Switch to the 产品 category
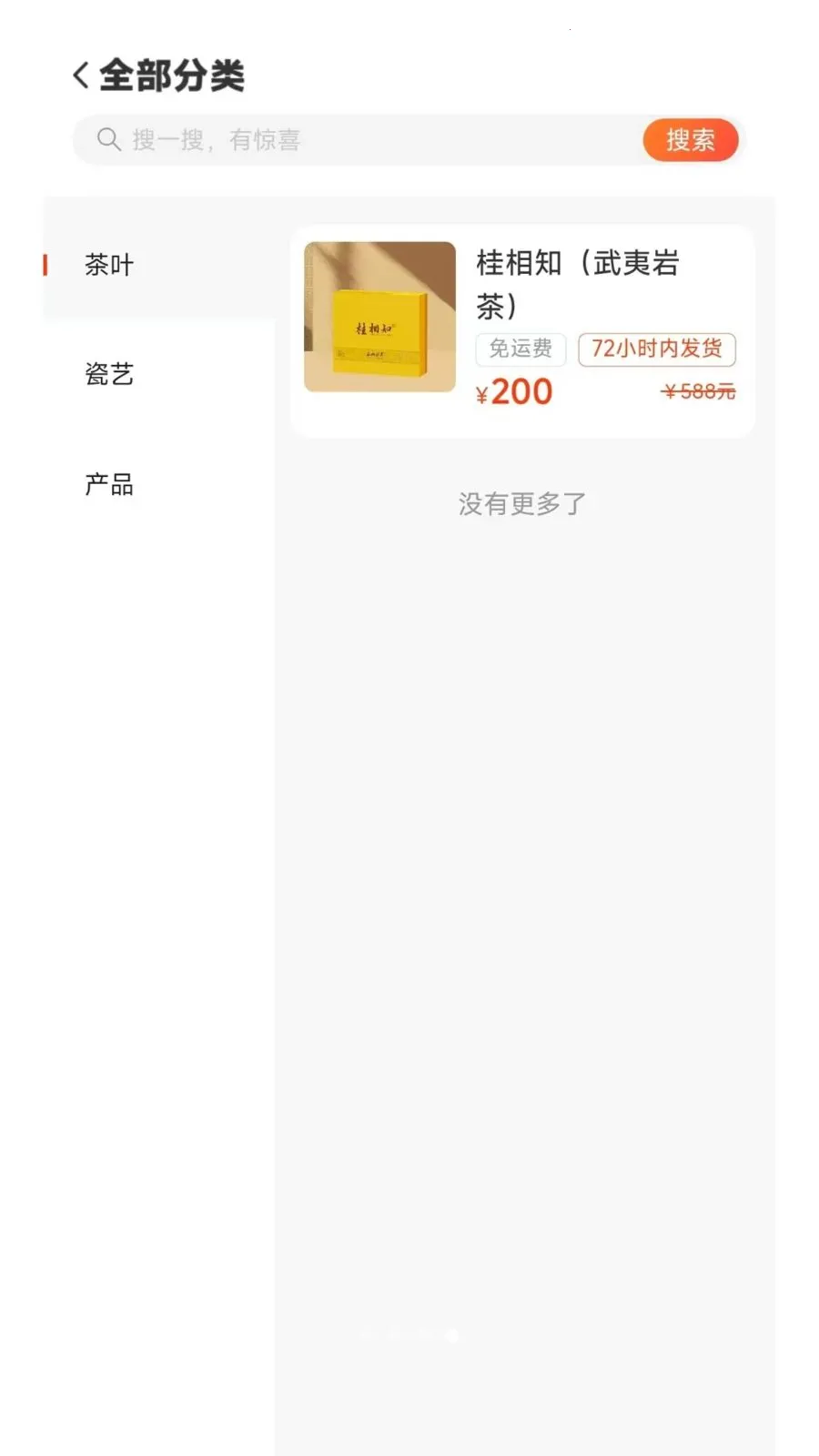819x1456 pixels. pos(109,484)
